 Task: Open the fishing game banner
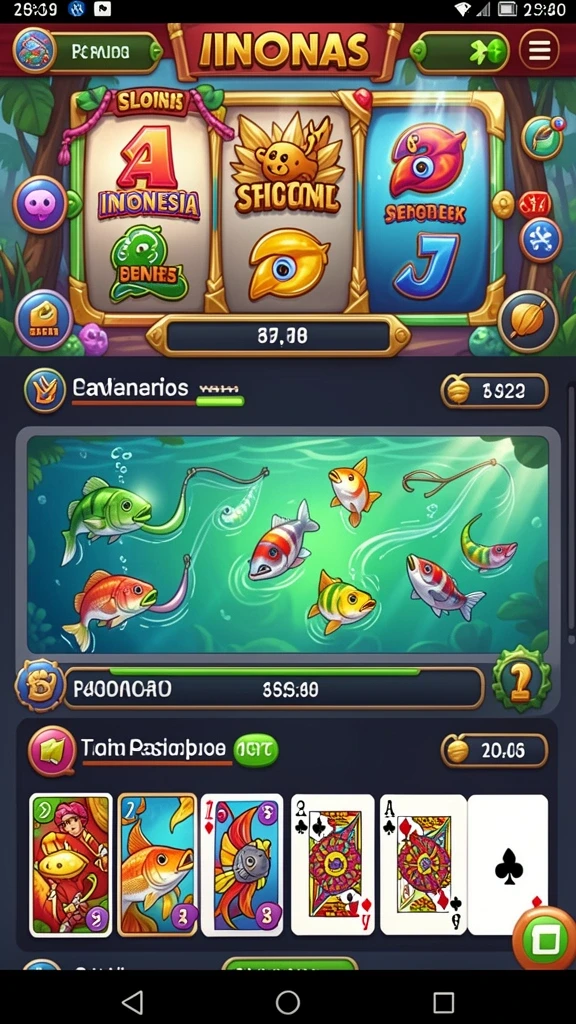287,543
